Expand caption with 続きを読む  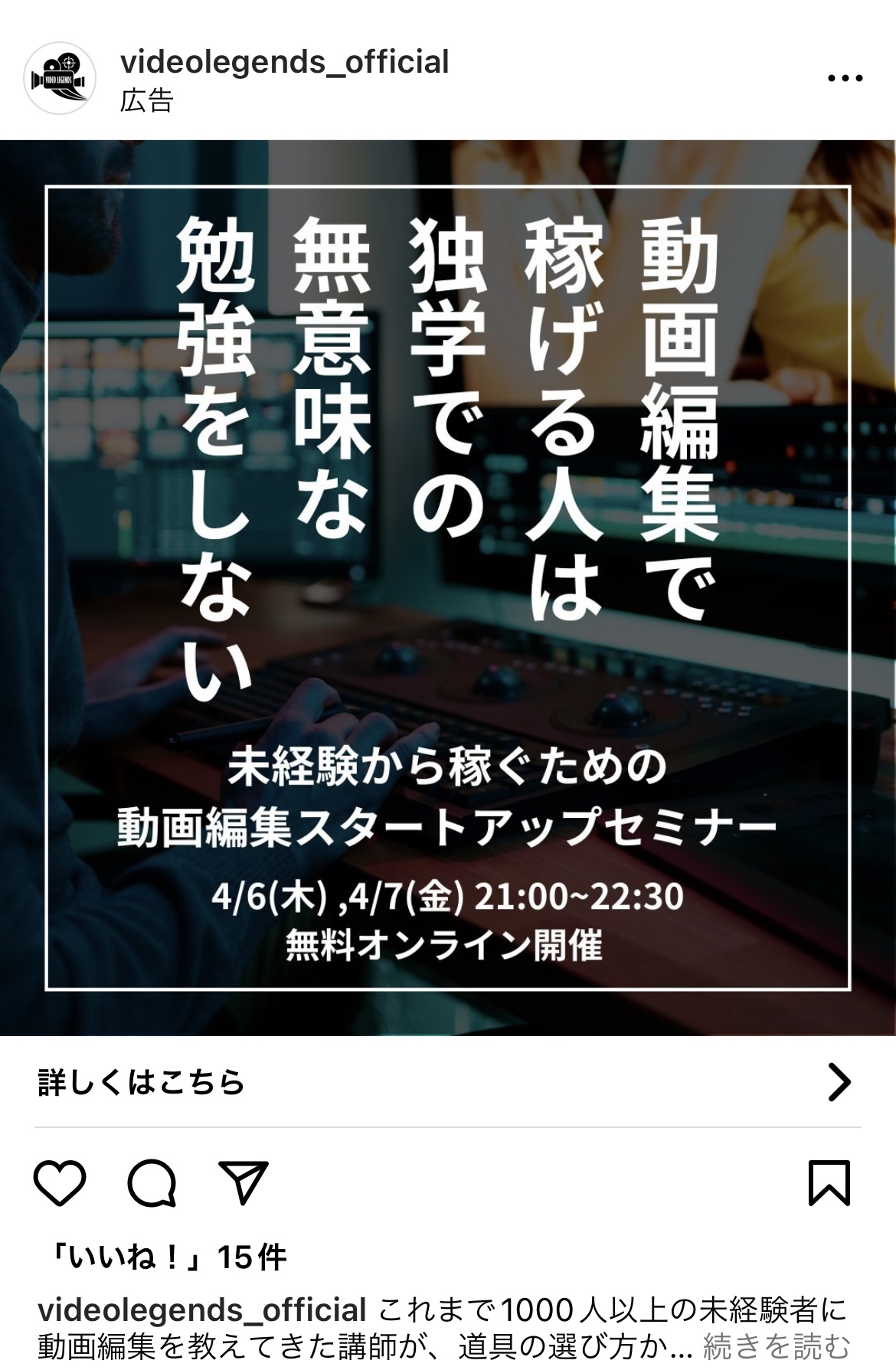(776, 1346)
